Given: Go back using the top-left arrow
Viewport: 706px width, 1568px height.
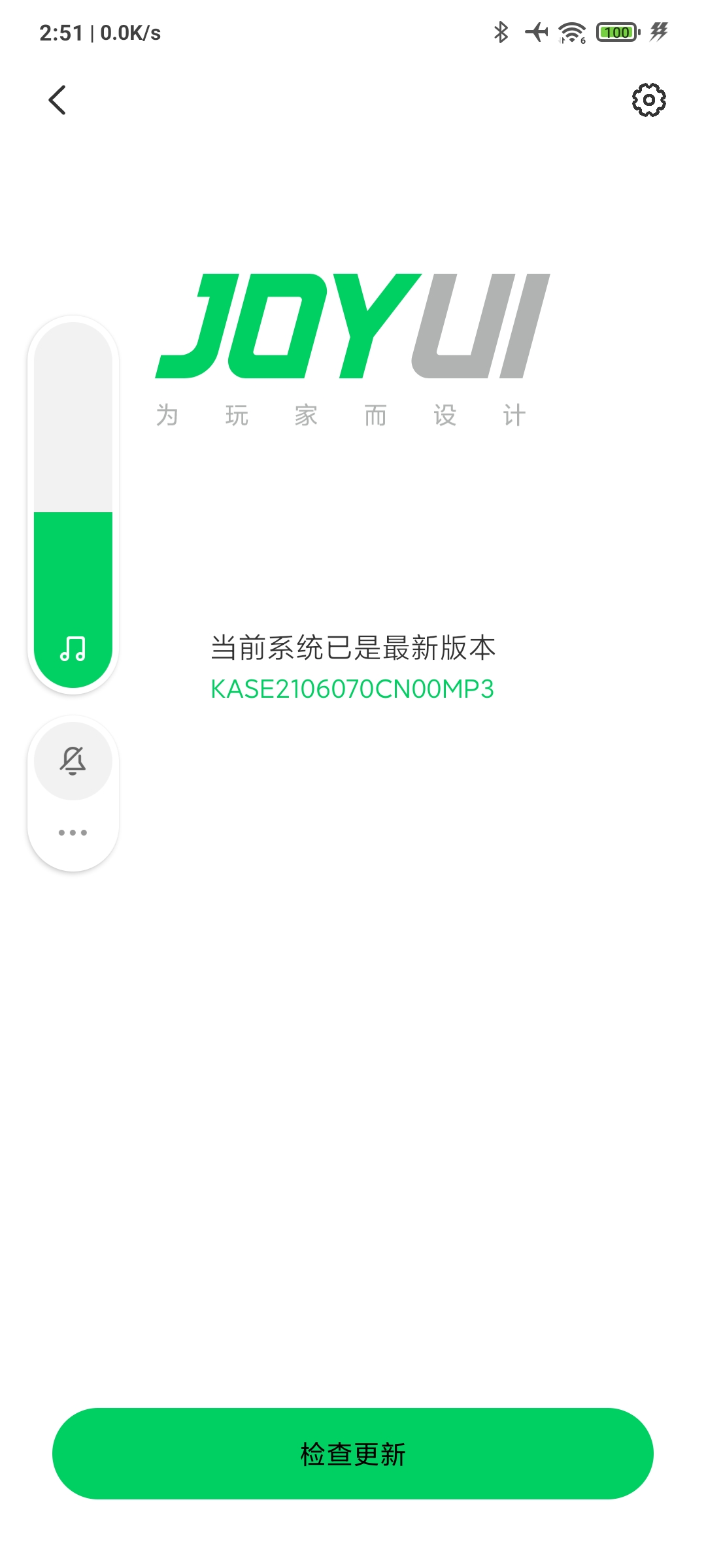Looking at the screenshot, I should click(x=58, y=100).
